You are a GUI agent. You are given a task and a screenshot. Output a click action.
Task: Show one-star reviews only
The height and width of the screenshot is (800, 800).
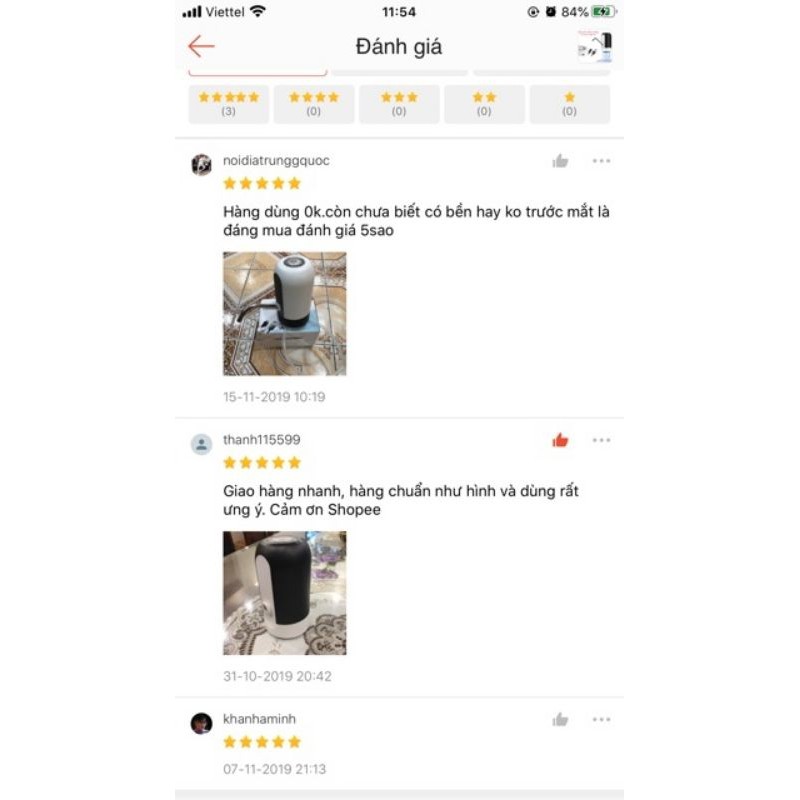click(569, 104)
